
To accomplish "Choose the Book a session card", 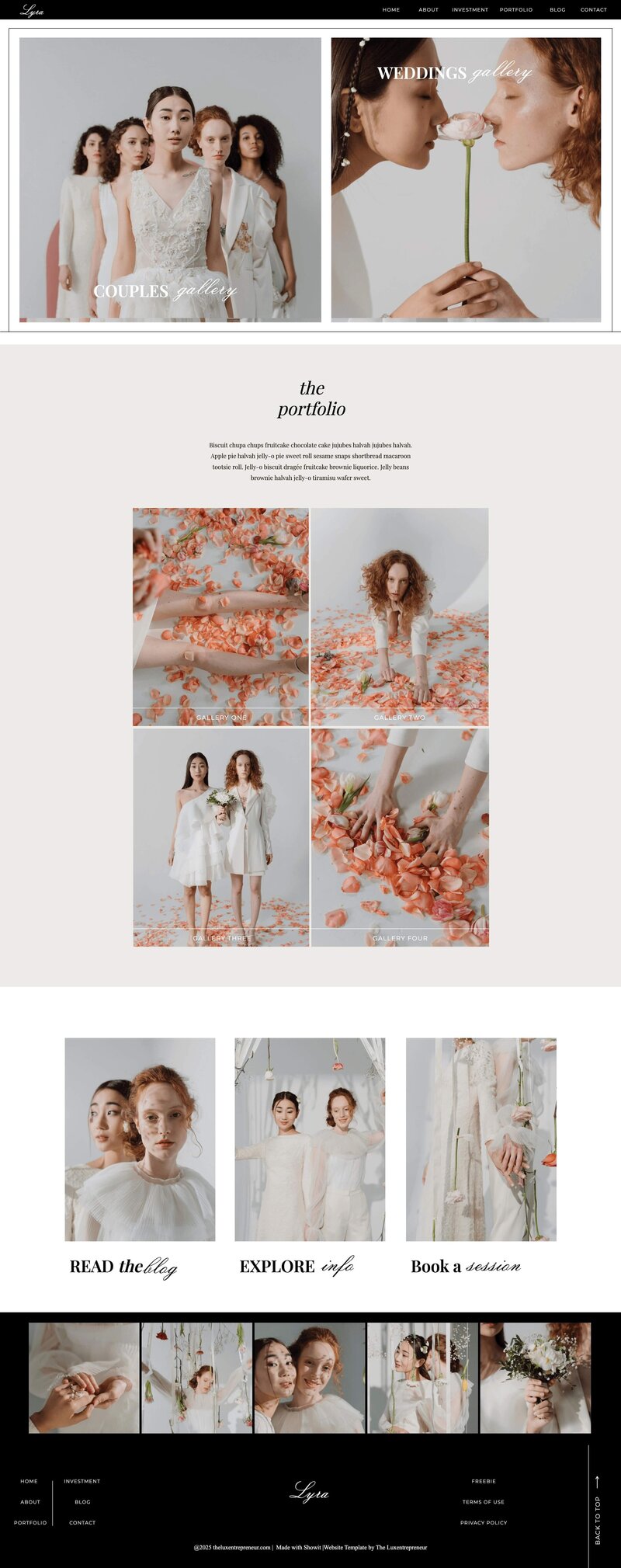I will 480,1139.
